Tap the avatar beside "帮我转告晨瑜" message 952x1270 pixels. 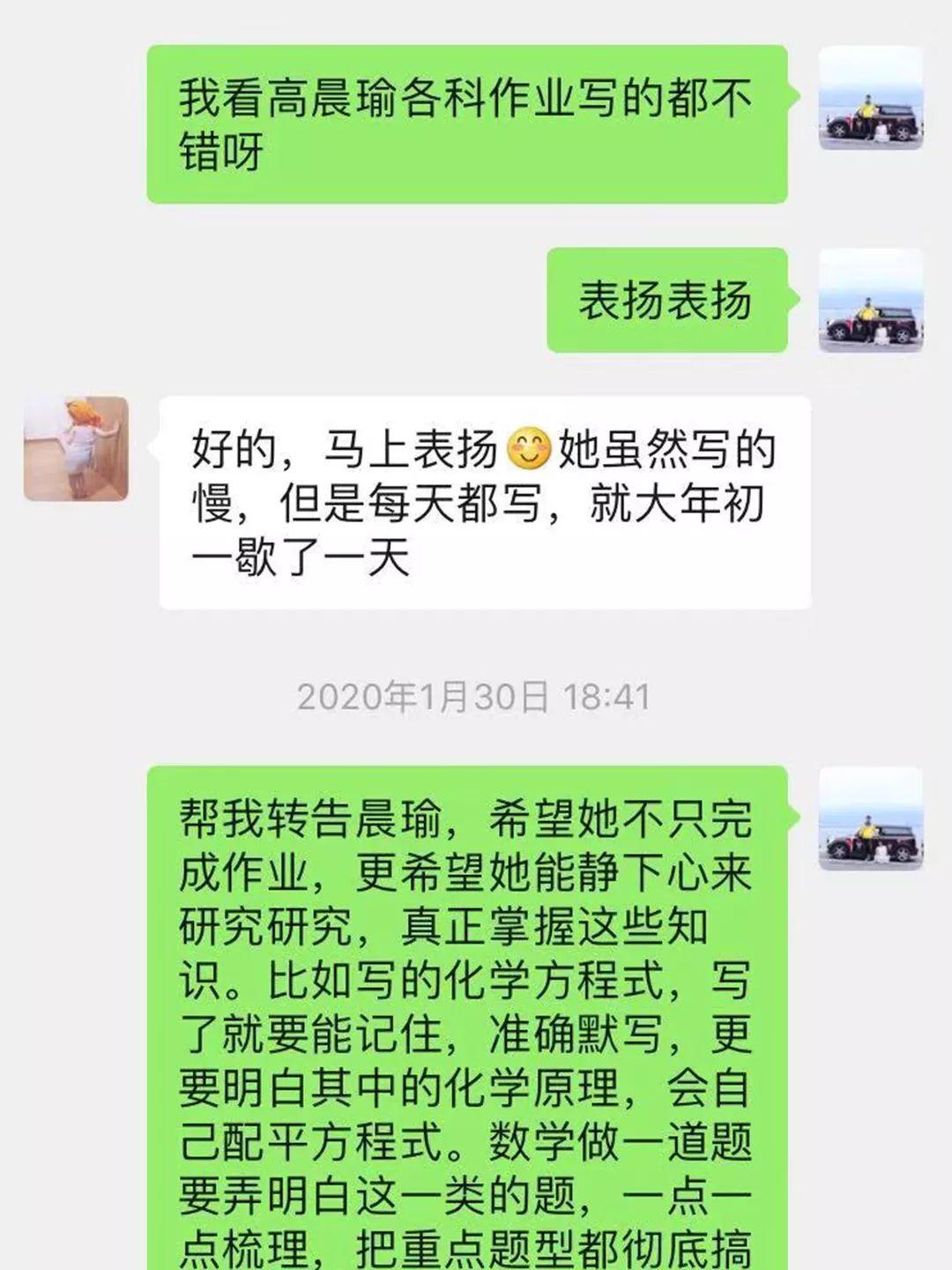pyautogui.click(x=871, y=818)
